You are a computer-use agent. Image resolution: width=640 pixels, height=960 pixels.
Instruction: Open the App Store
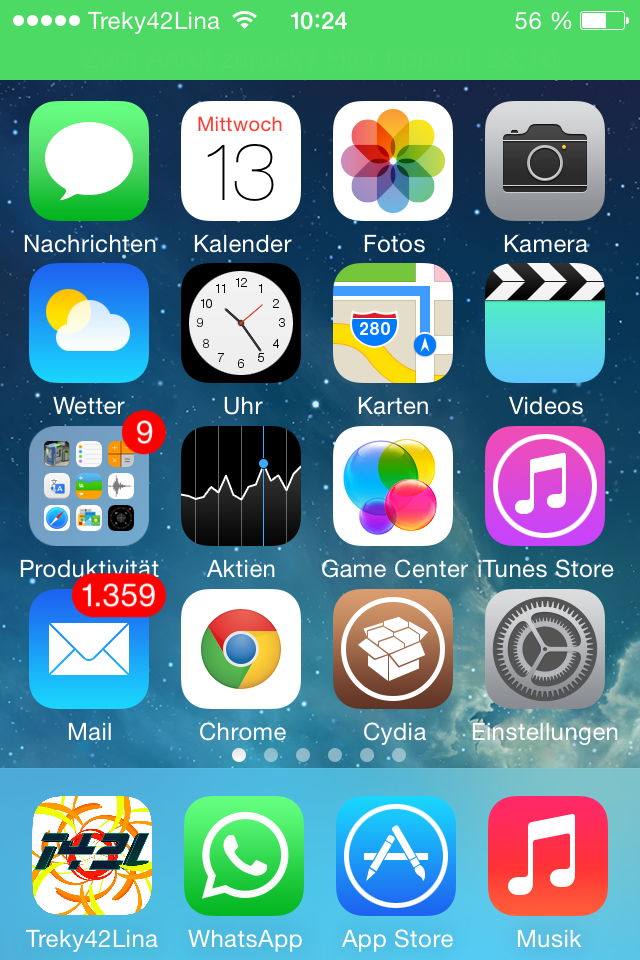tap(396, 856)
